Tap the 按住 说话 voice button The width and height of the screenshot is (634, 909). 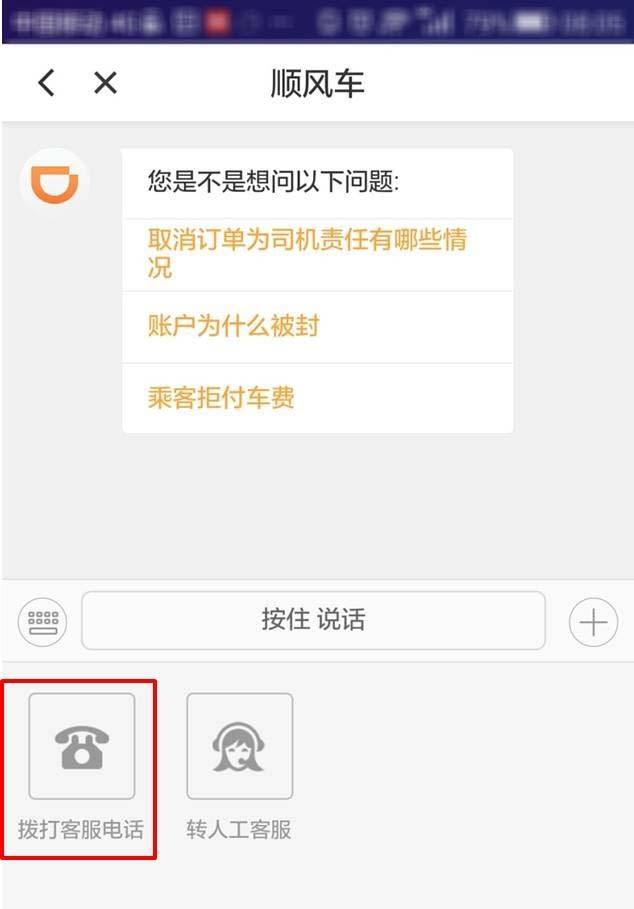coord(313,620)
